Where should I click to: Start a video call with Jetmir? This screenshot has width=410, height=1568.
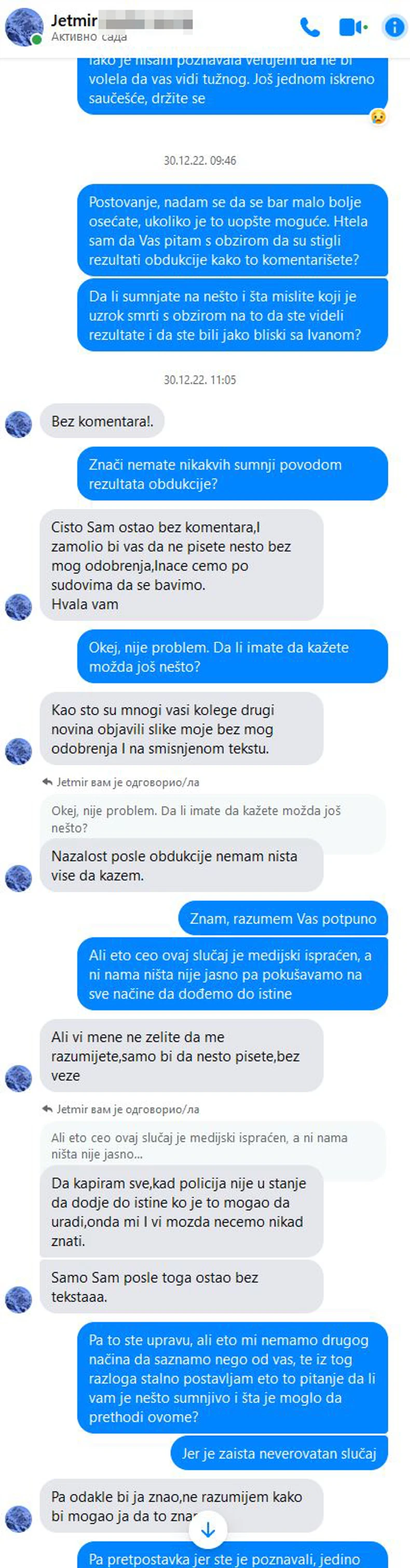click(351, 27)
